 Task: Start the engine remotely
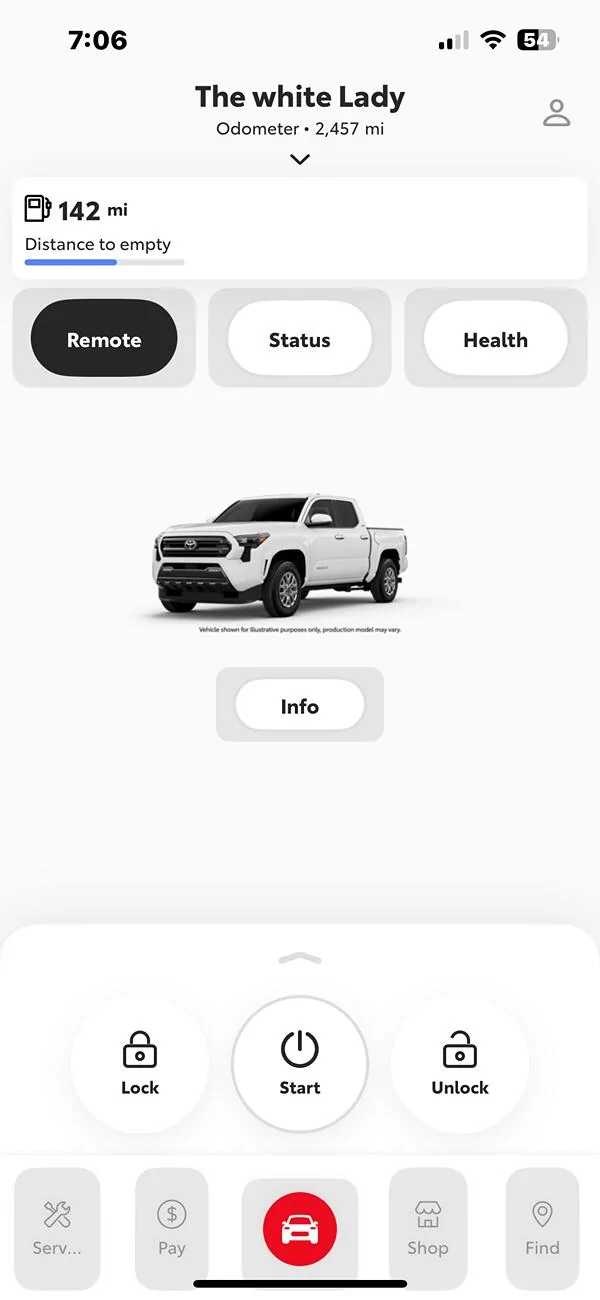(299, 1063)
